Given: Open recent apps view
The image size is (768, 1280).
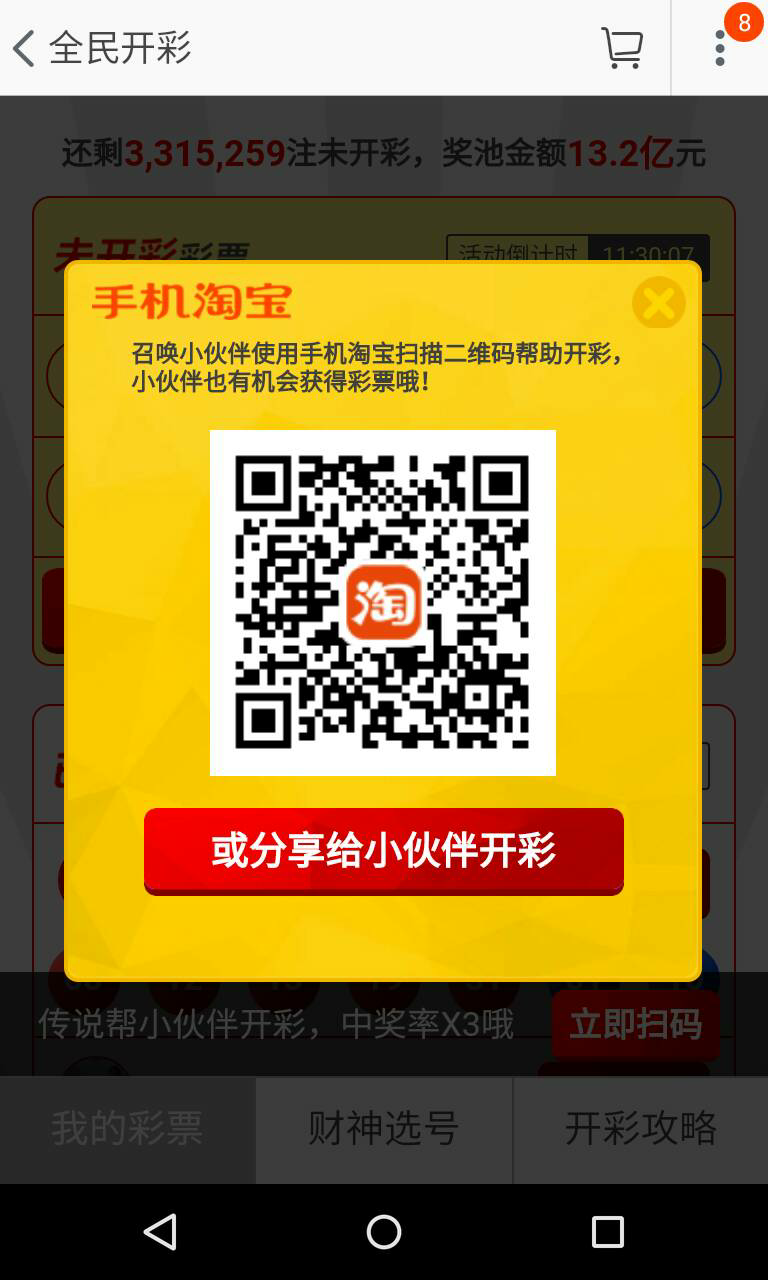Looking at the screenshot, I should point(607,1232).
